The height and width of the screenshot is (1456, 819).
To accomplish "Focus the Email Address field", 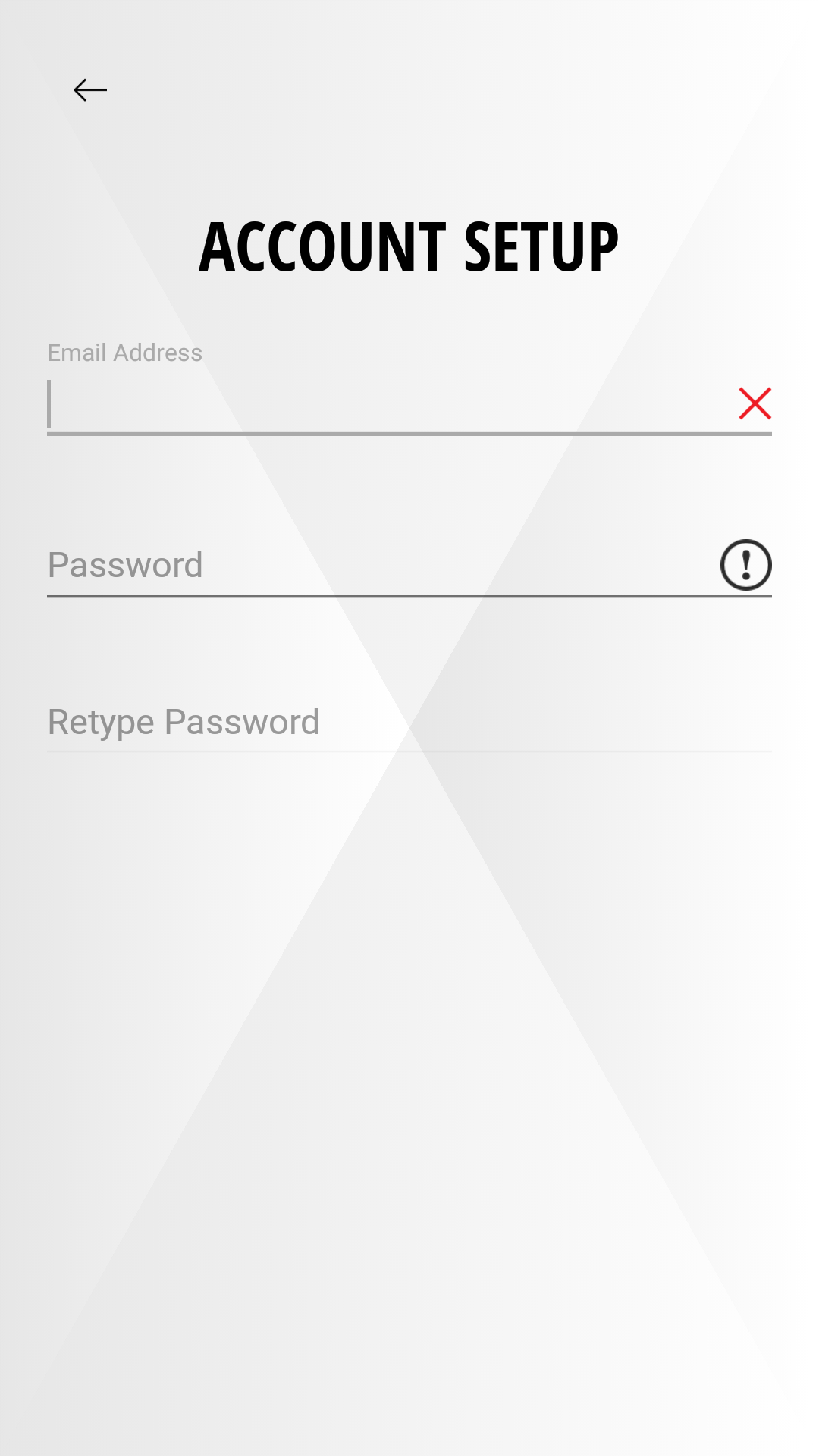I will coord(391,404).
